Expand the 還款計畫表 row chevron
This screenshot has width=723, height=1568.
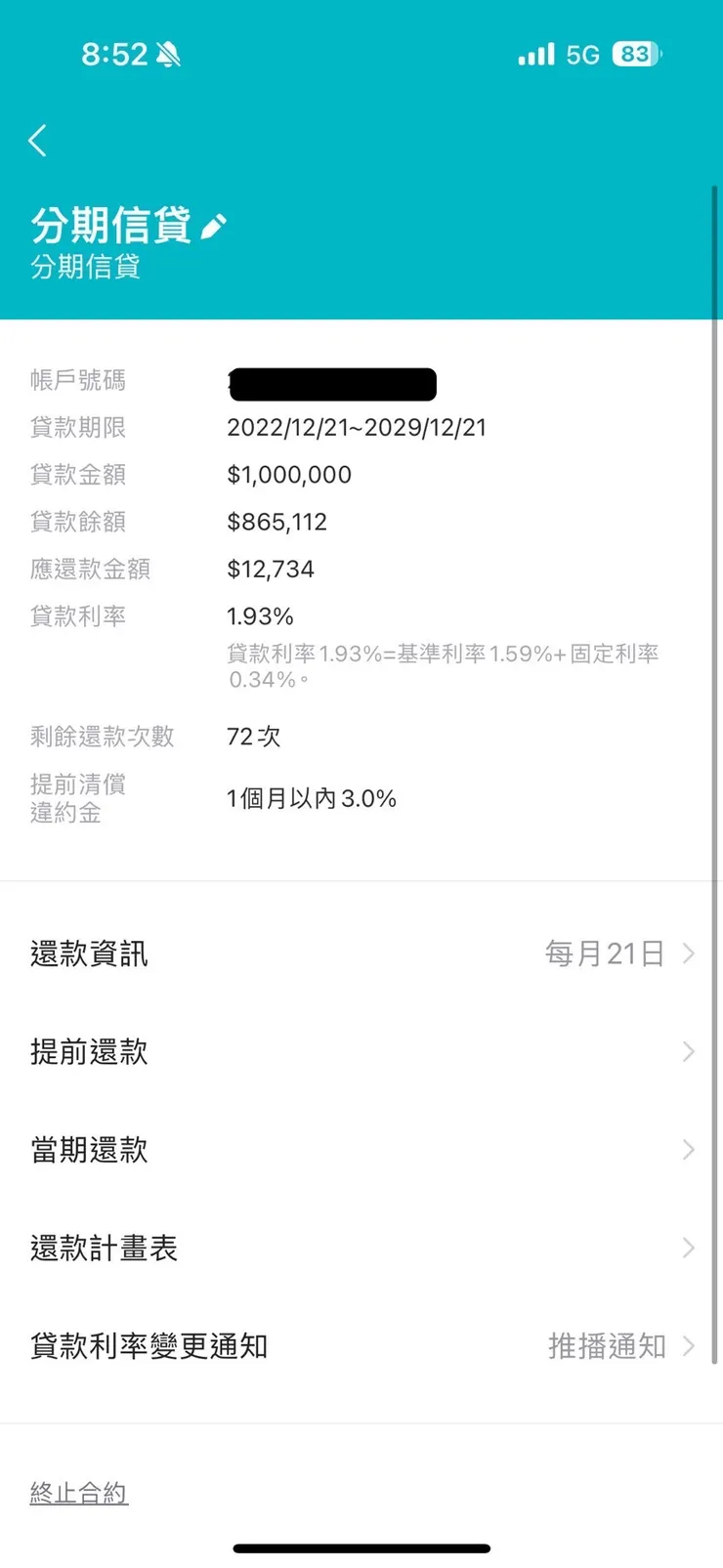(x=689, y=1248)
